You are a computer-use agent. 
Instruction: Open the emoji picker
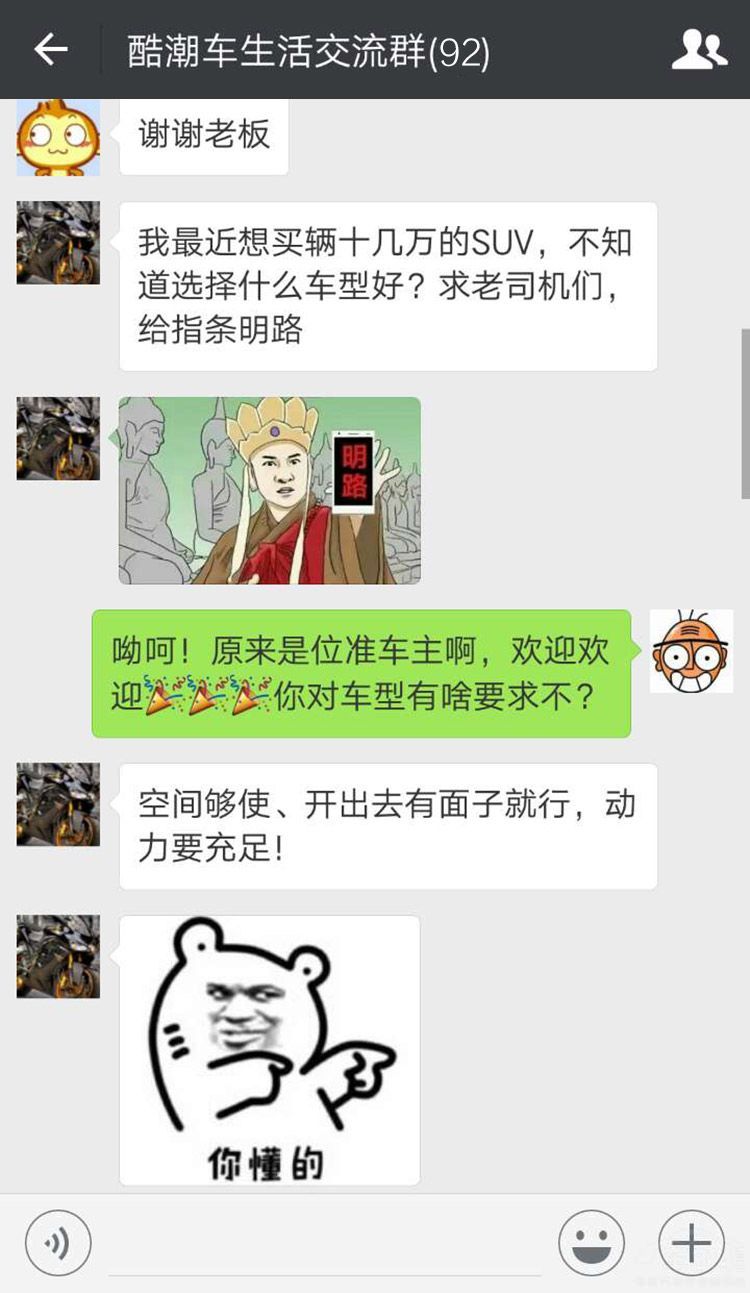click(591, 1243)
